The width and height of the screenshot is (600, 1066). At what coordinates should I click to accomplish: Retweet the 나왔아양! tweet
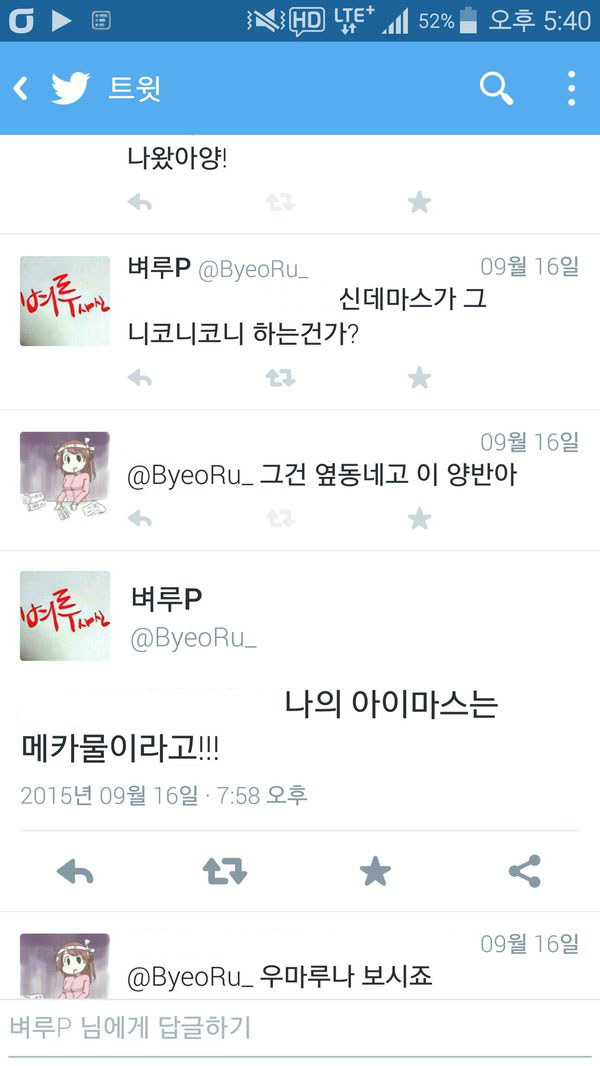[280, 203]
